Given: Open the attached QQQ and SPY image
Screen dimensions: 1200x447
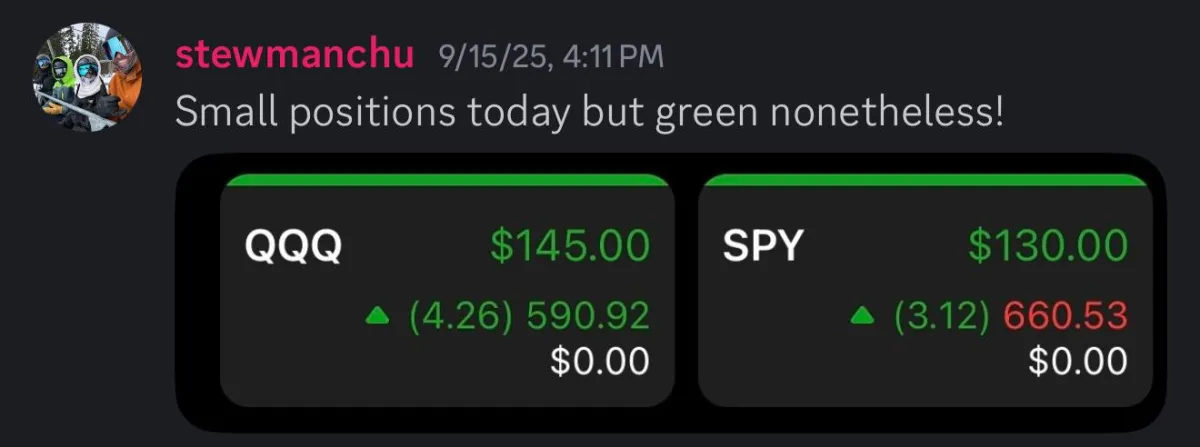Looking at the screenshot, I should point(670,292).
